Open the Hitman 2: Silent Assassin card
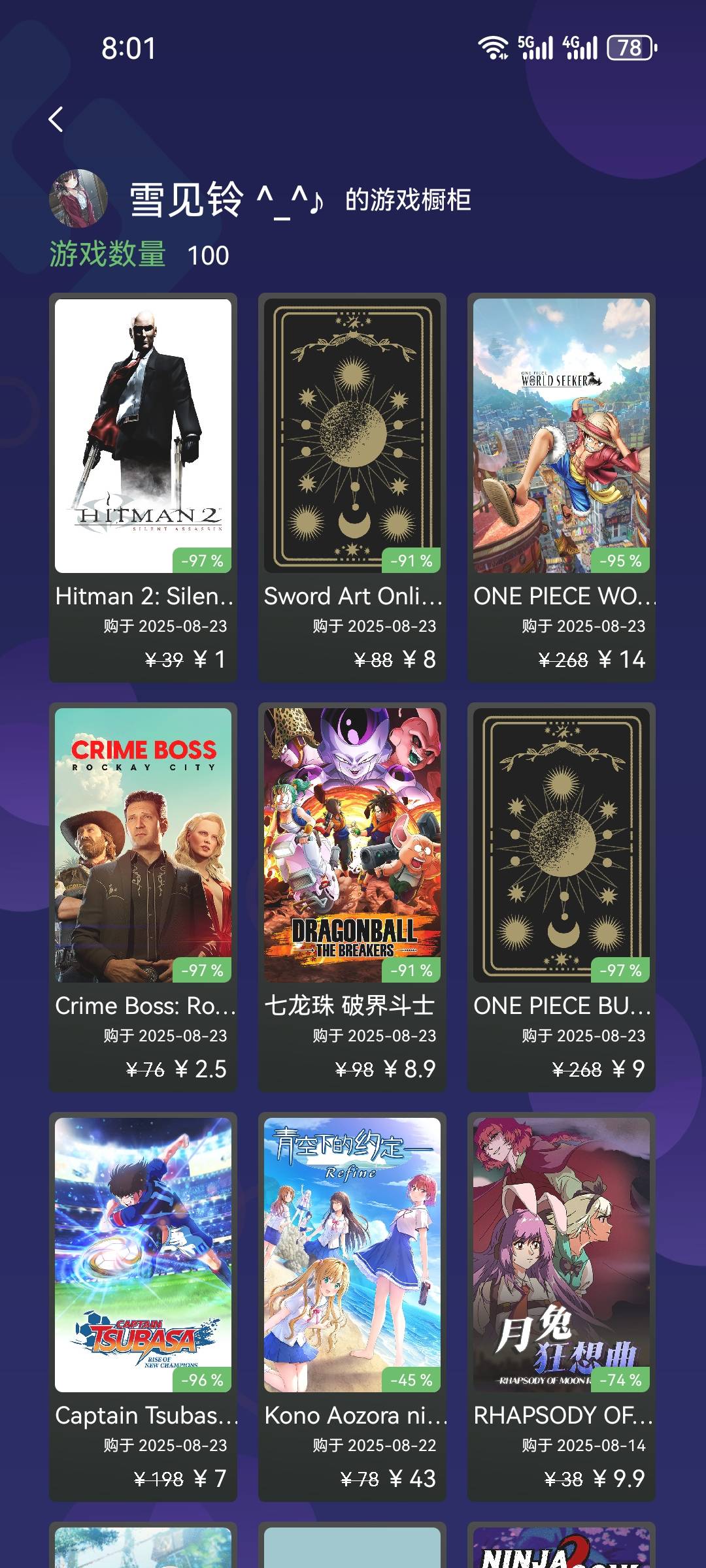 143,487
